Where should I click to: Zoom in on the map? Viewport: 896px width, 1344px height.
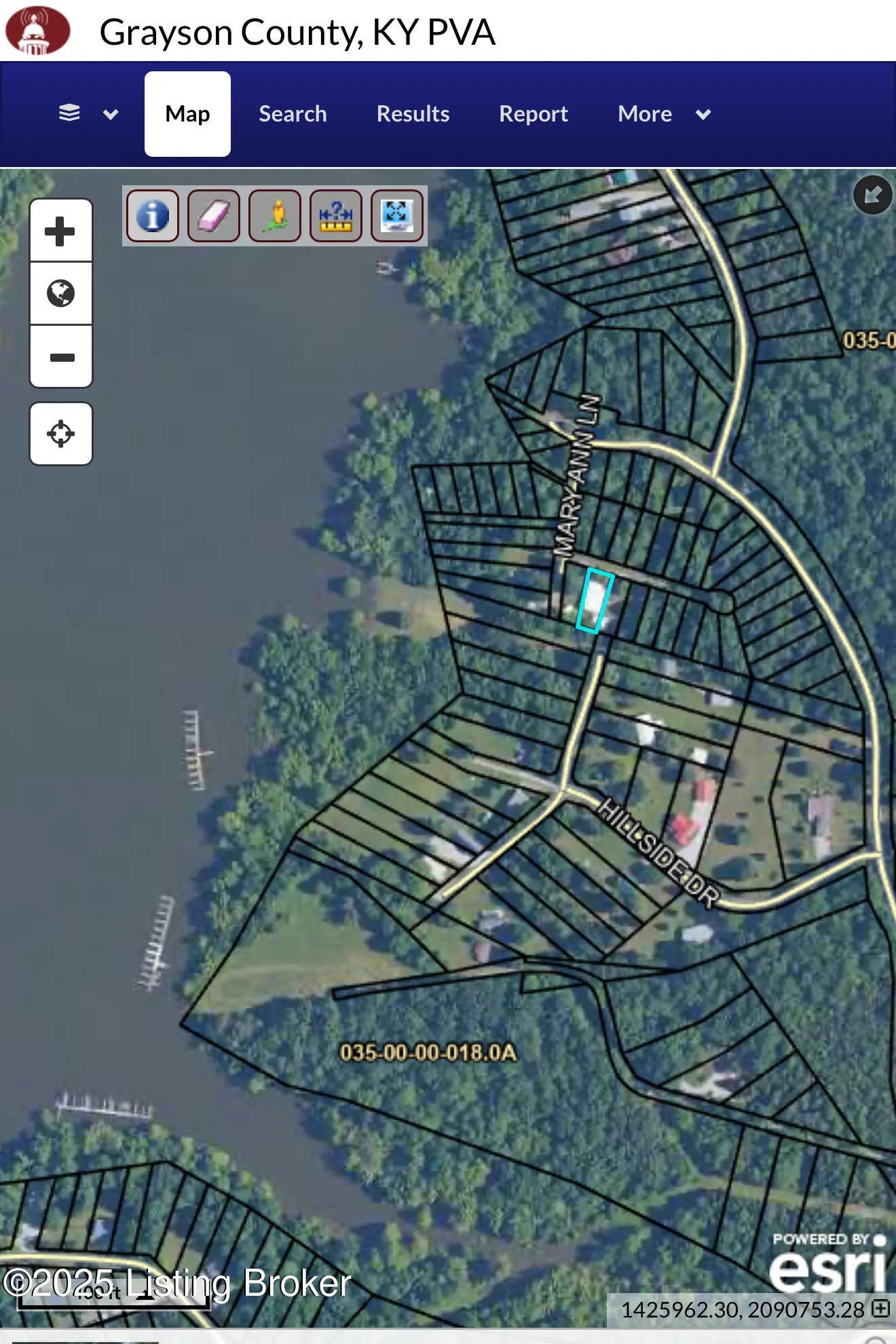point(60,231)
